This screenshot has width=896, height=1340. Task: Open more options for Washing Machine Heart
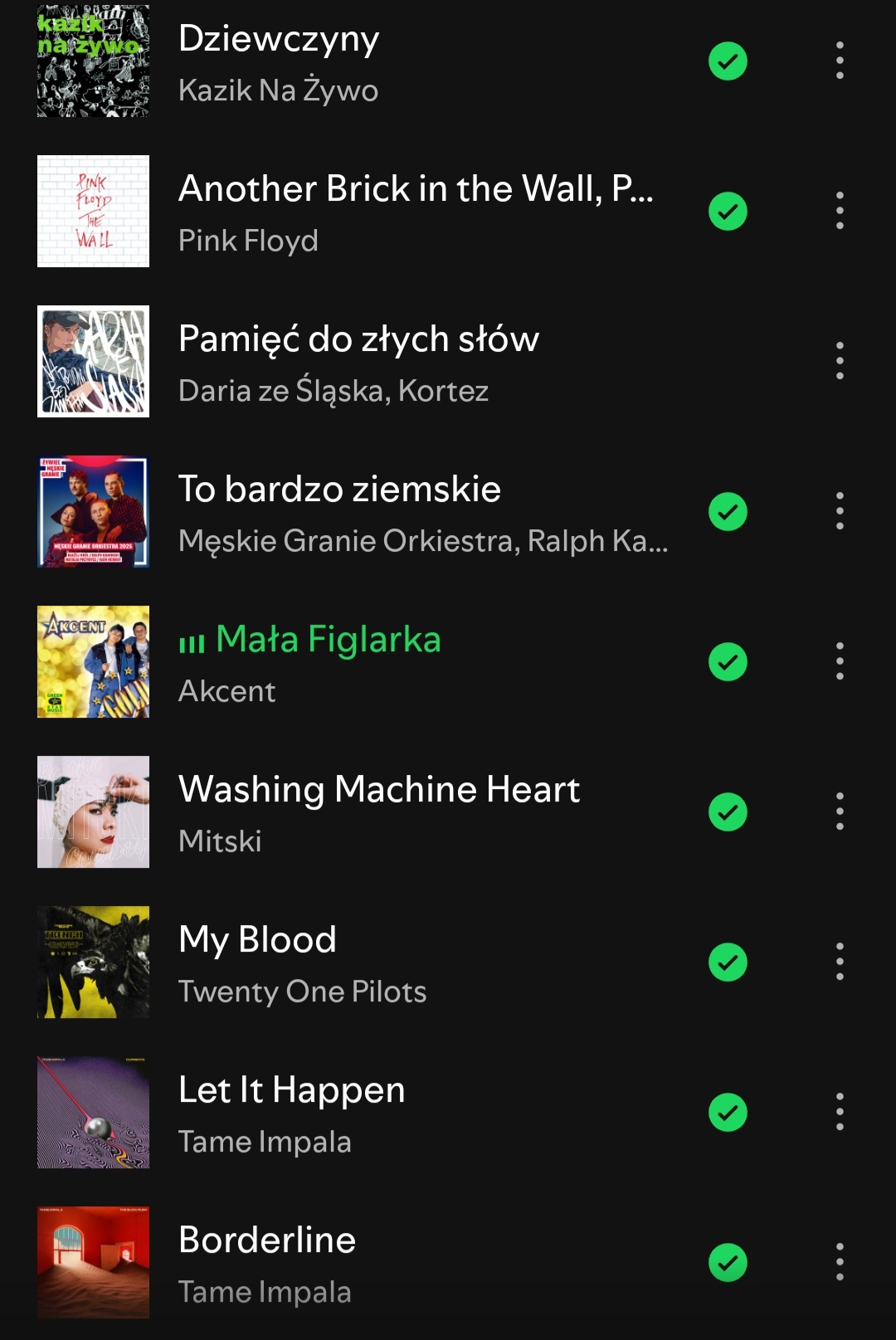(840, 811)
